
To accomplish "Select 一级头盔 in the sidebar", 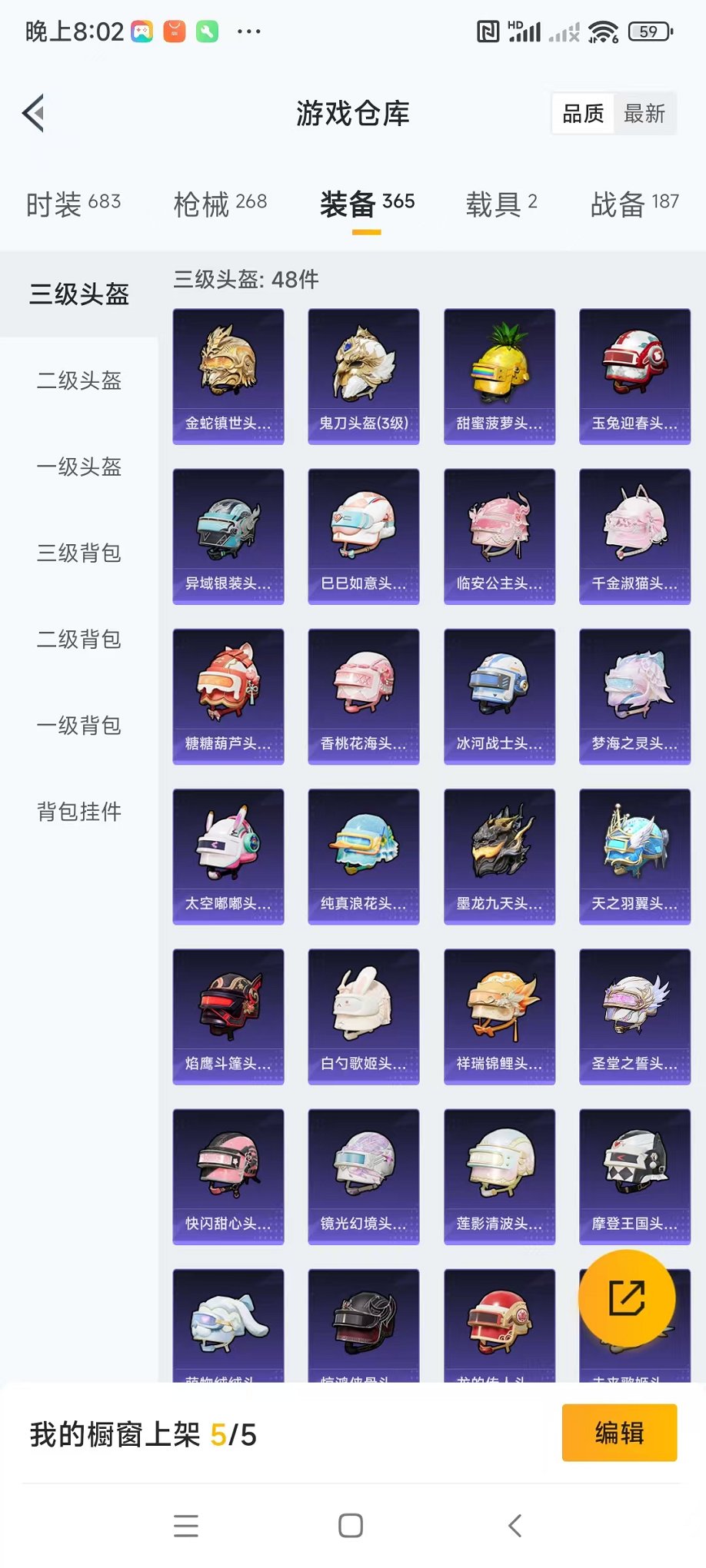I will (78, 467).
